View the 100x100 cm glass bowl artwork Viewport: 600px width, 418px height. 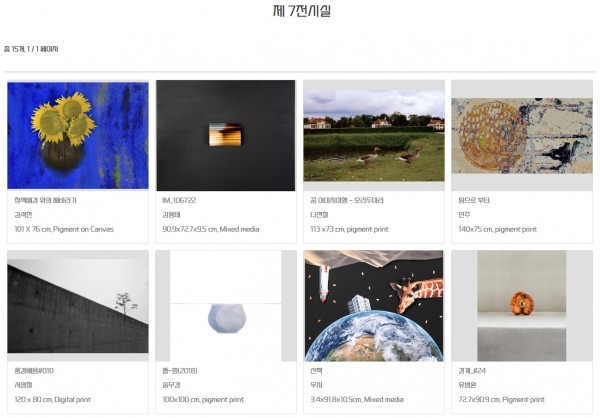pos(225,306)
